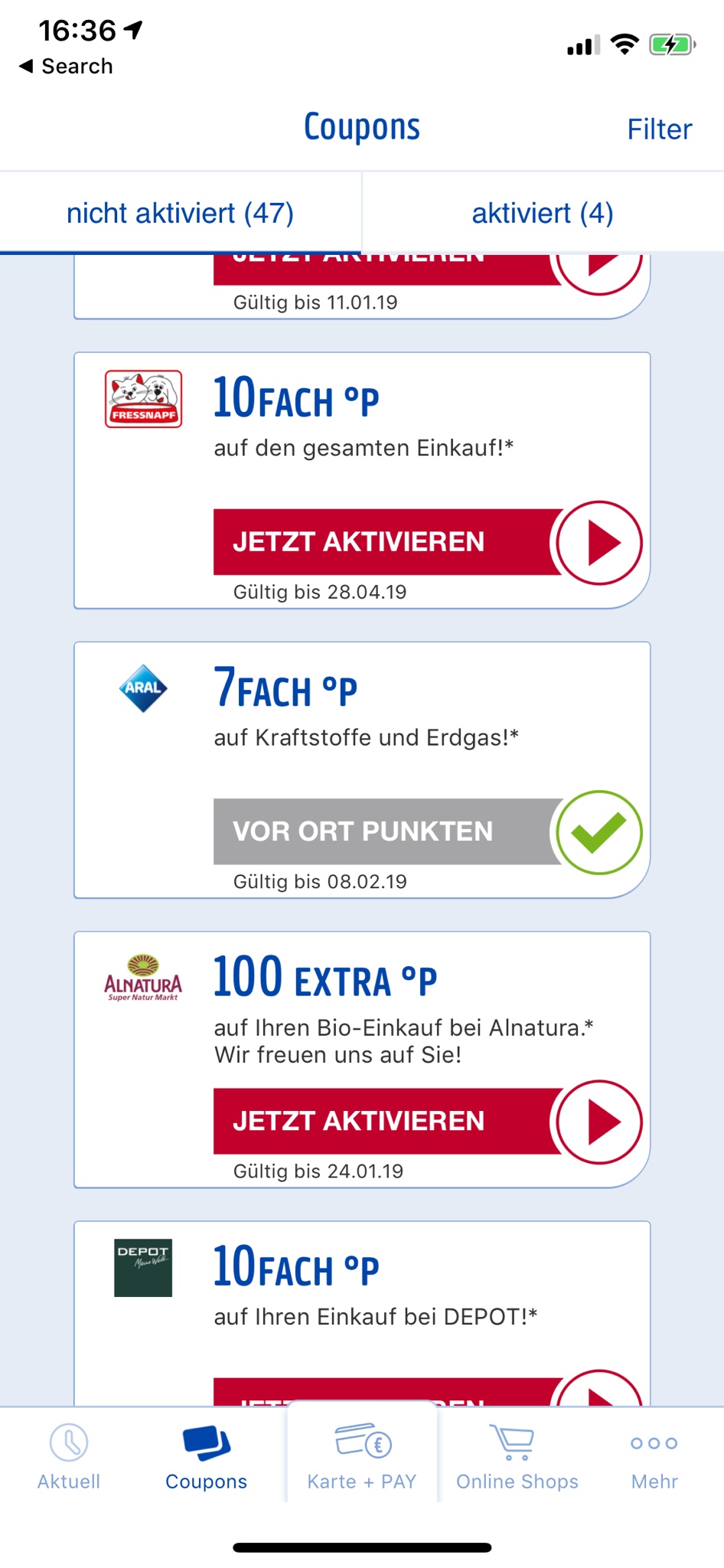
Task: Open the Karte + PAY tab
Action: click(362, 1457)
